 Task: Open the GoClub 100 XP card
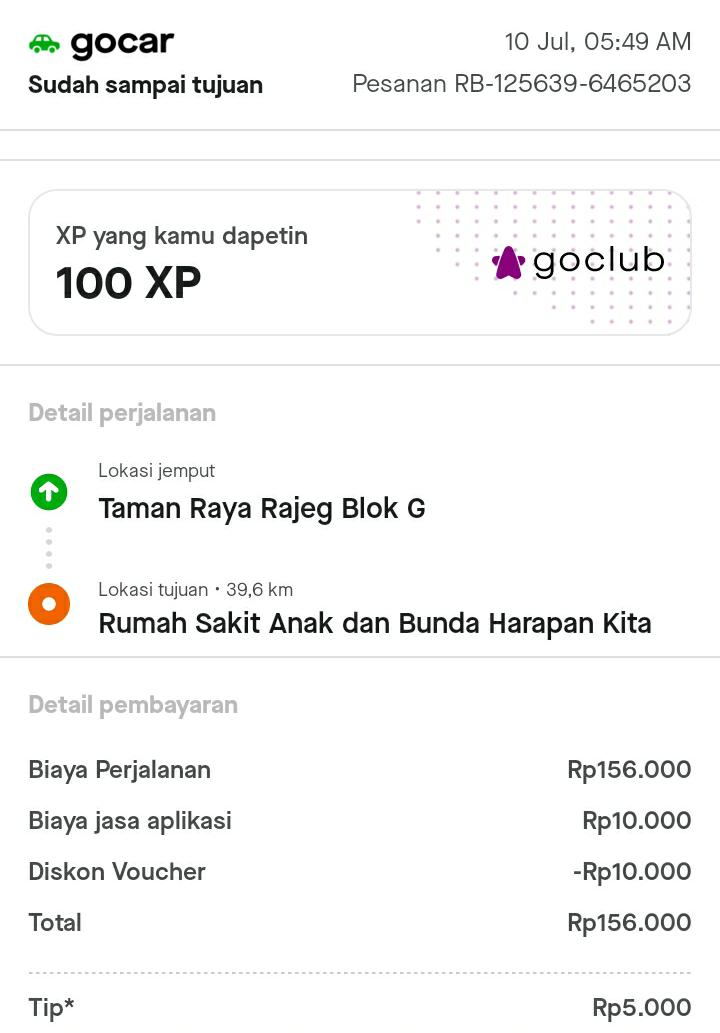(359, 262)
